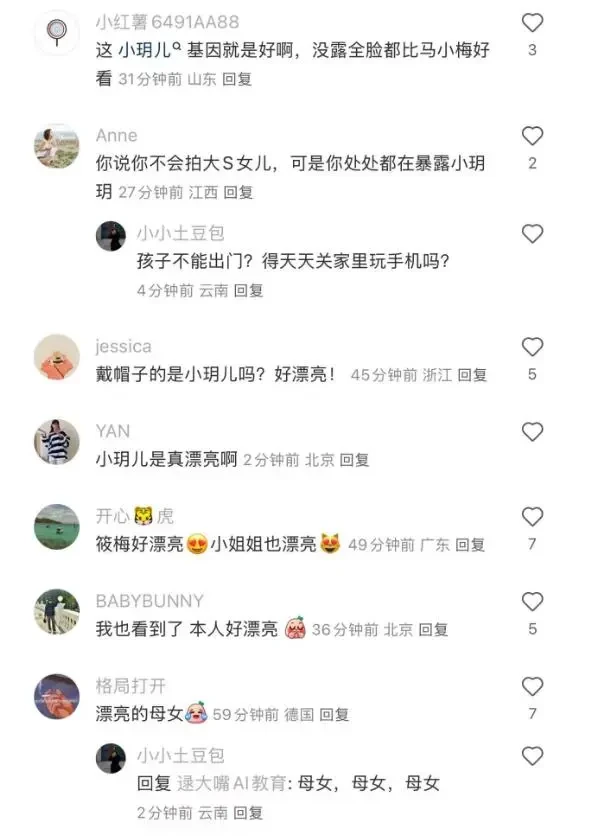Like 小小土豆包's reply 母女，母女，母女
The image size is (605, 836).
coord(533,756)
